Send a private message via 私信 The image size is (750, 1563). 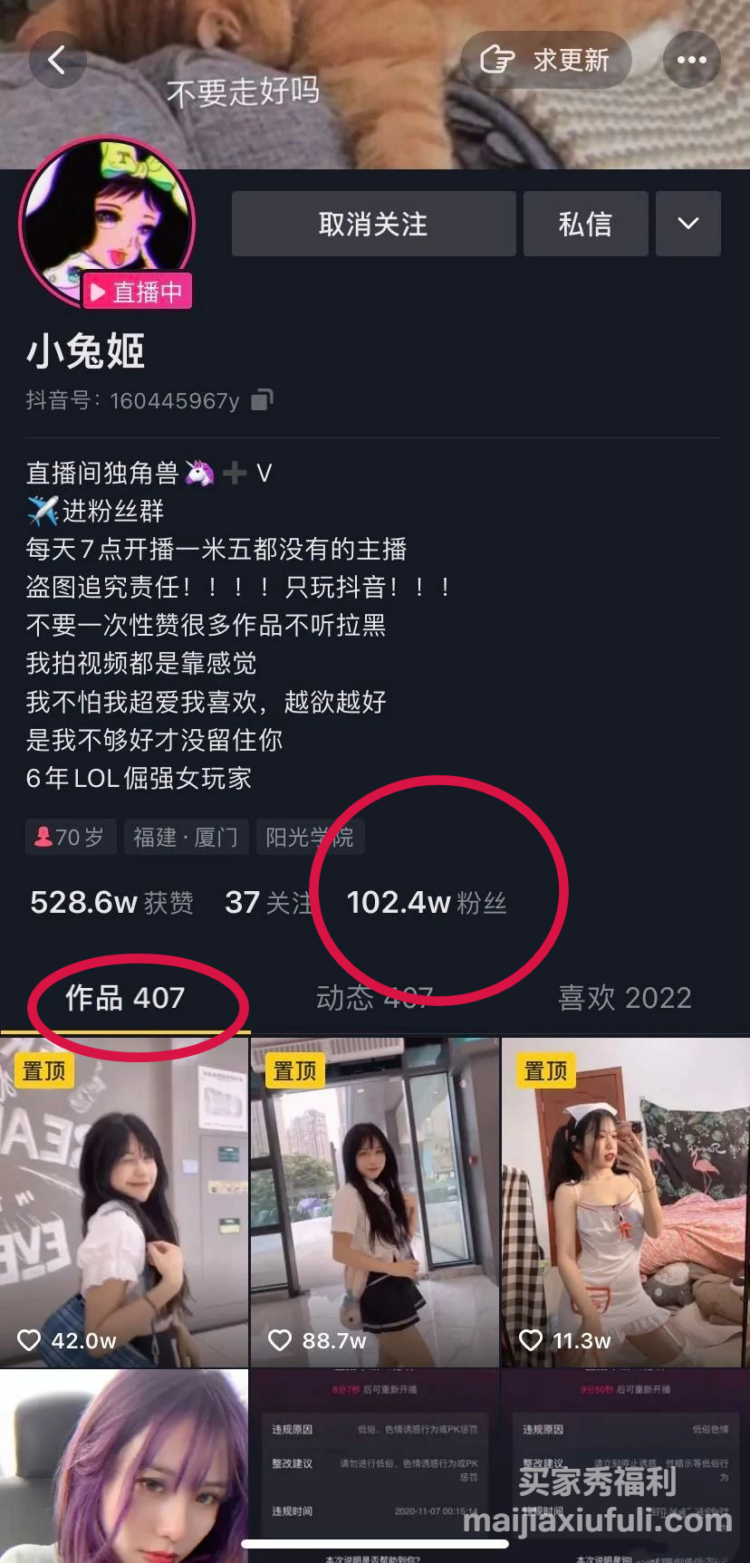585,224
